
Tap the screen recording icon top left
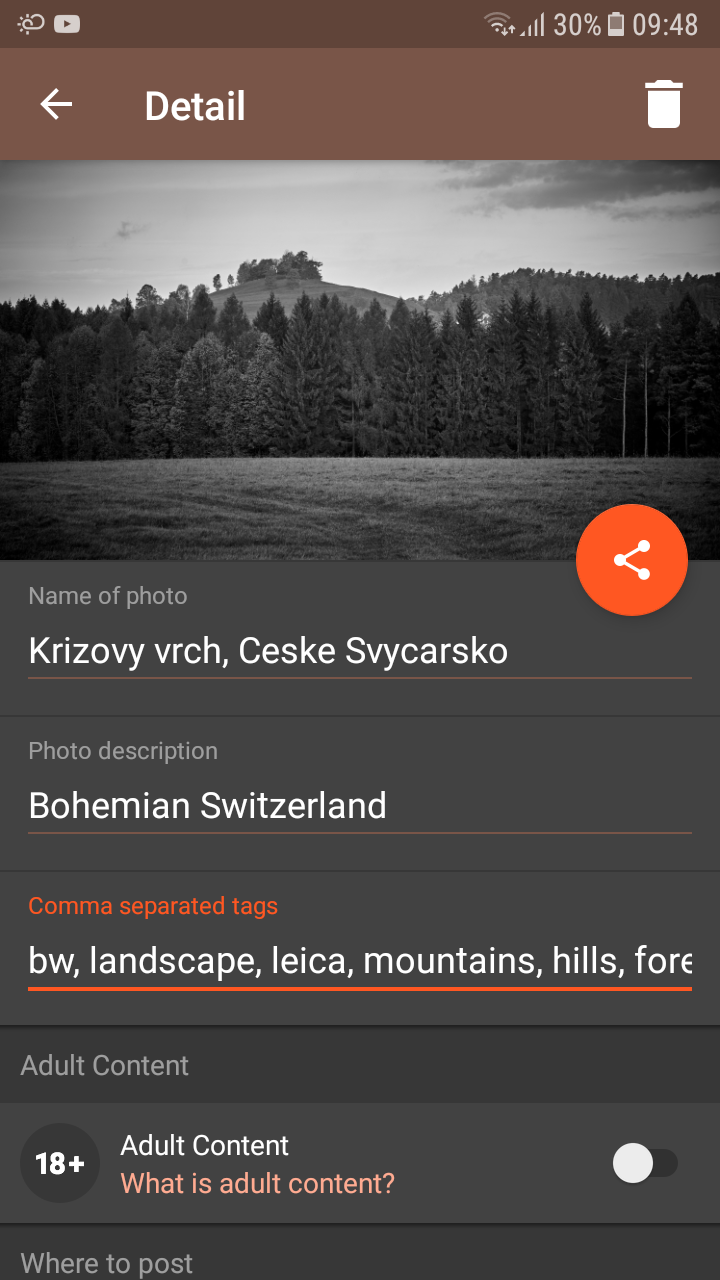pyautogui.click(x=28, y=22)
